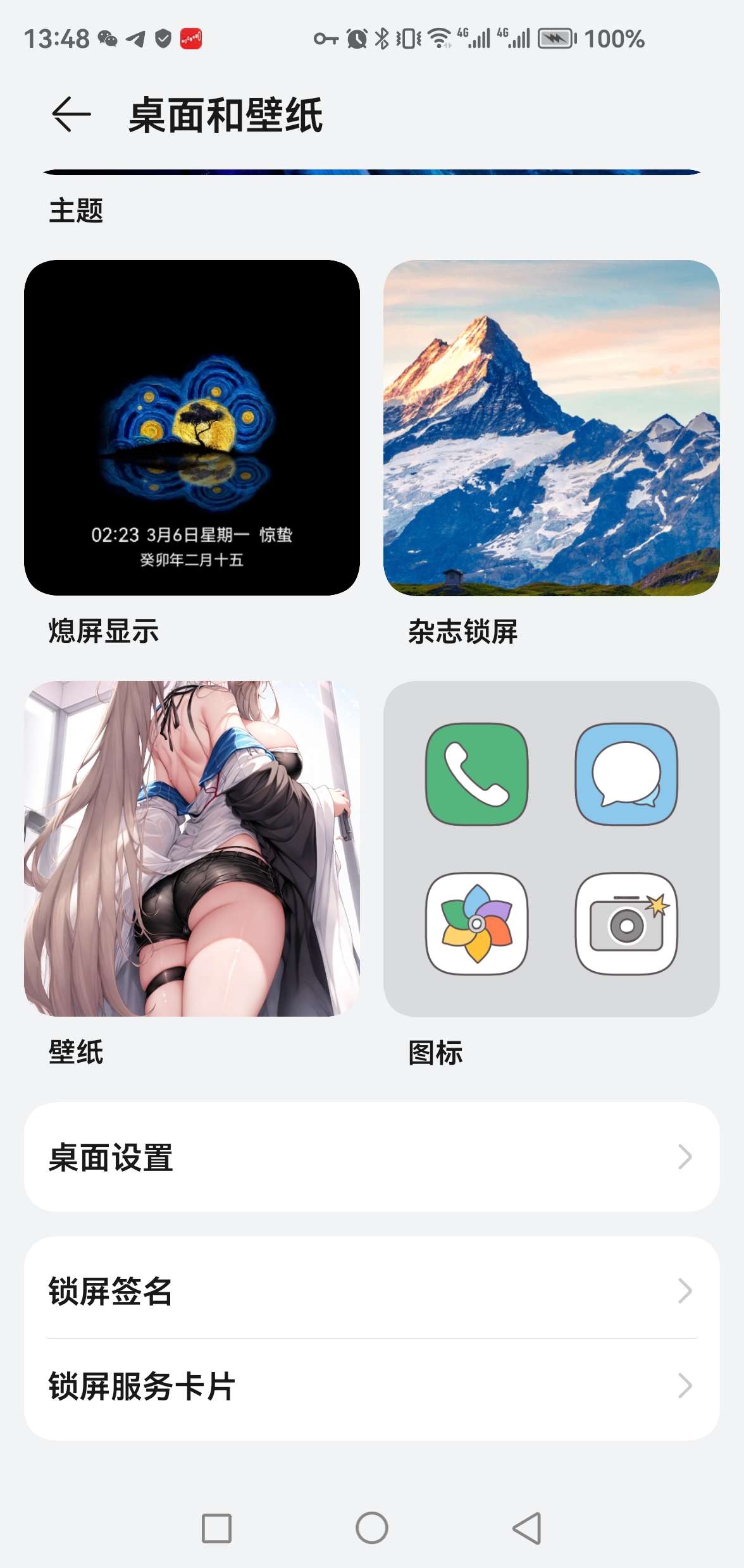Open the recent apps overview
The image size is (744, 1568).
point(216,1528)
